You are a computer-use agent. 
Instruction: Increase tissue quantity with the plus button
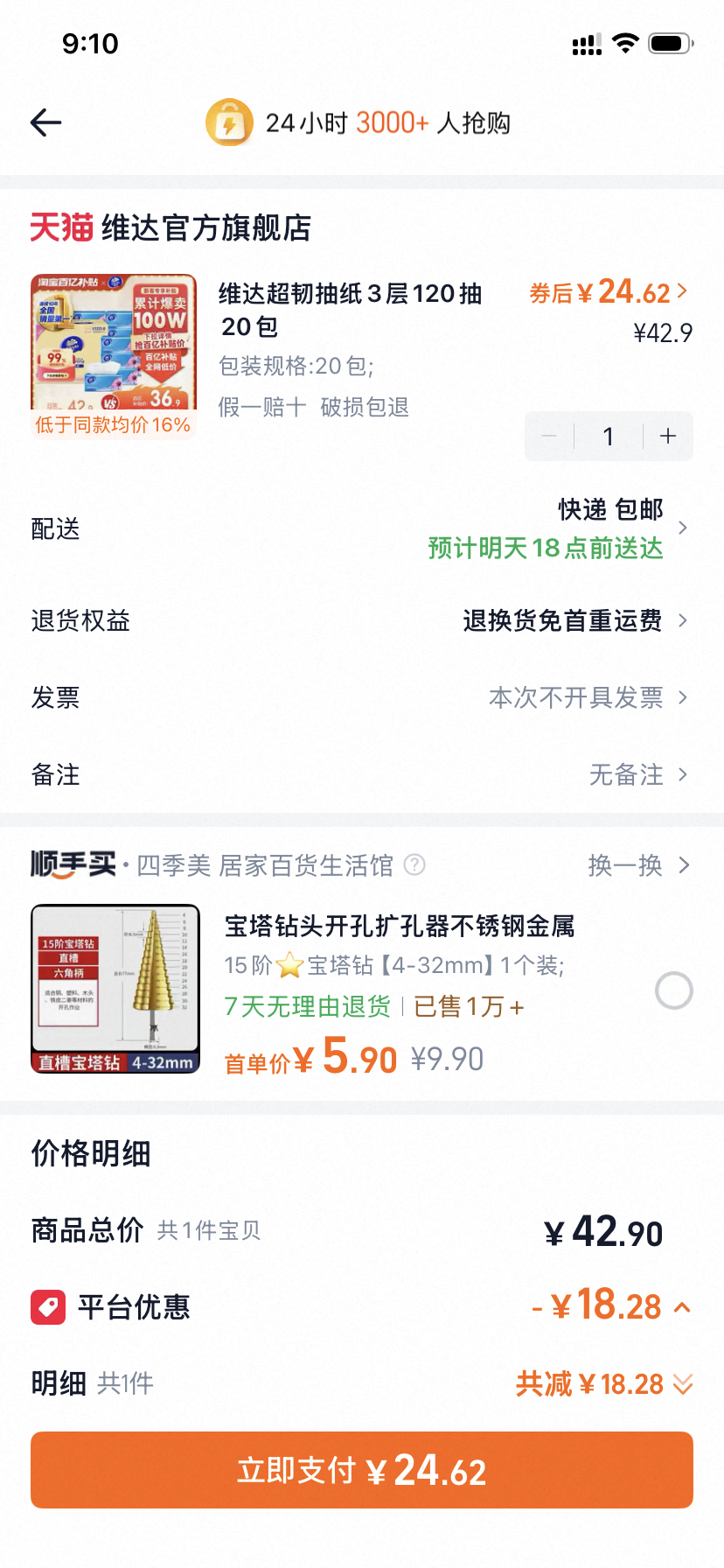tap(667, 435)
